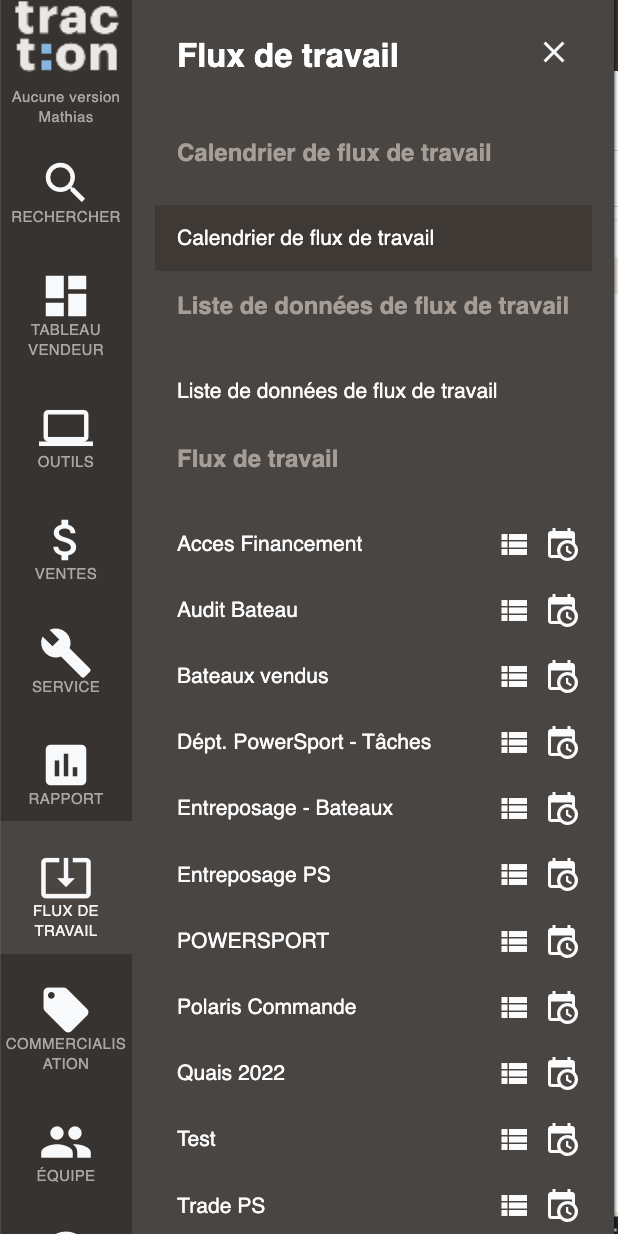Open calendar view for Quais 2022
The image size is (618, 1234).
[562, 1073]
